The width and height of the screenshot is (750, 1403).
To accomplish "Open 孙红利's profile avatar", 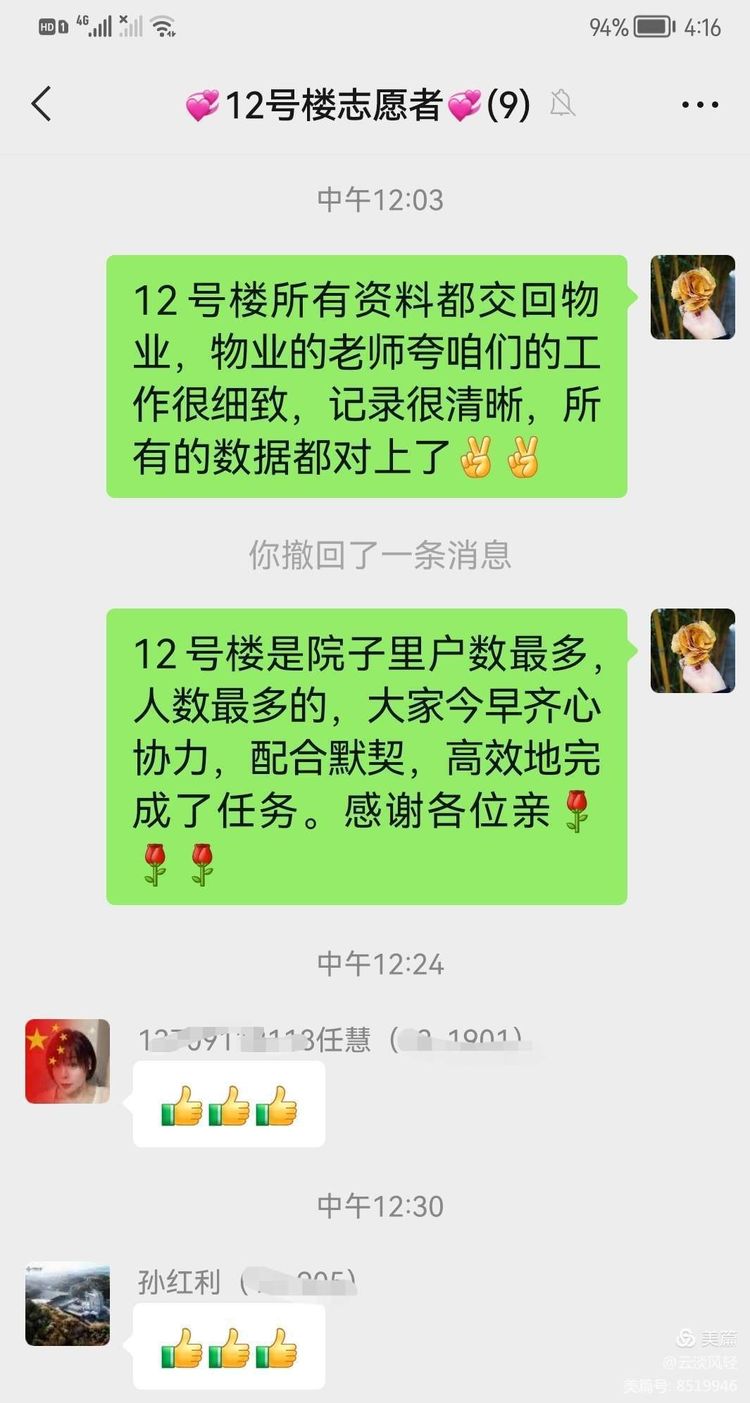I will [67, 1303].
